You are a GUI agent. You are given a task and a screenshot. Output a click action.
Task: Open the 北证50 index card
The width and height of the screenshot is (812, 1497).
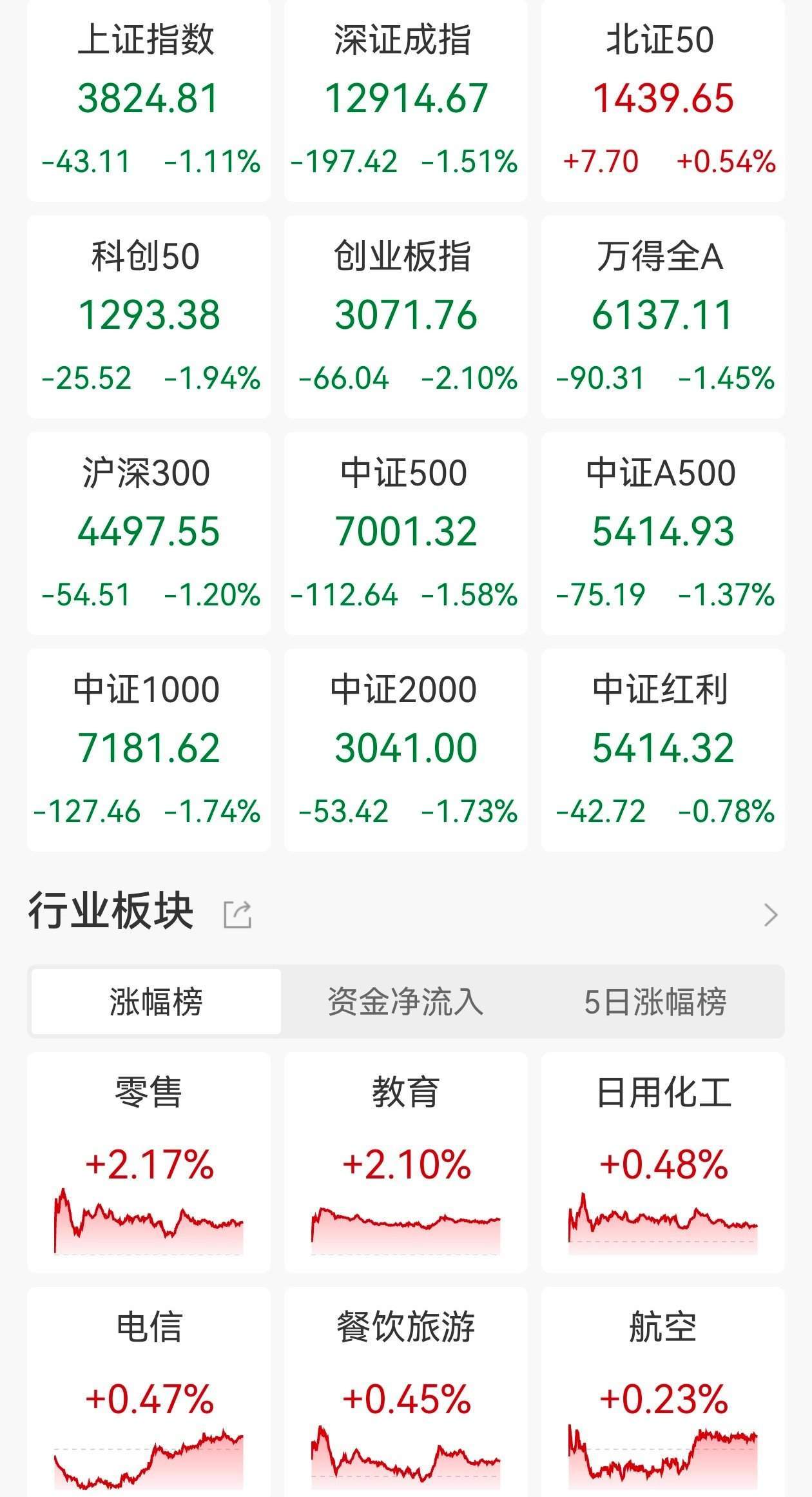pyautogui.click(x=662, y=100)
